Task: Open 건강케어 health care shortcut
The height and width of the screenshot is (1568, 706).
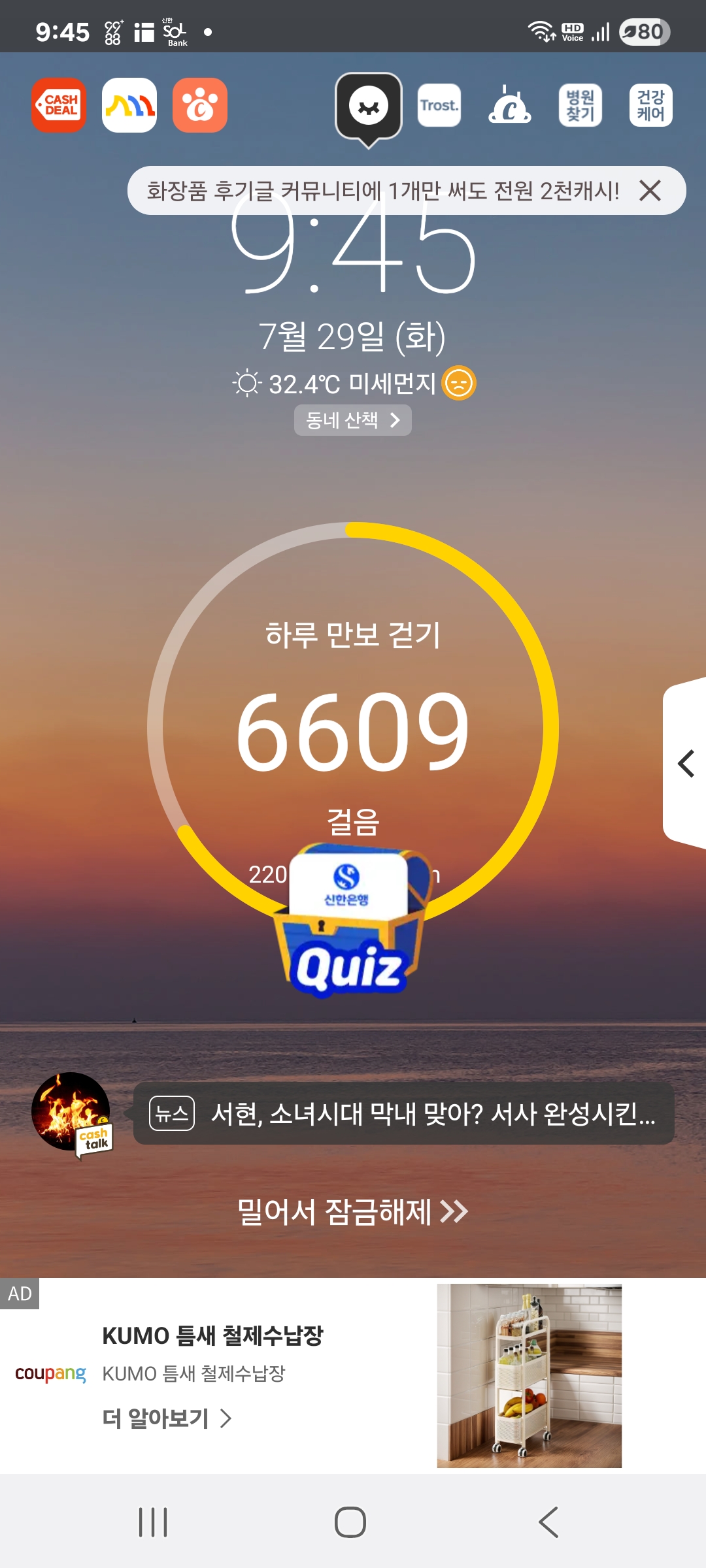Action: click(650, 105)
